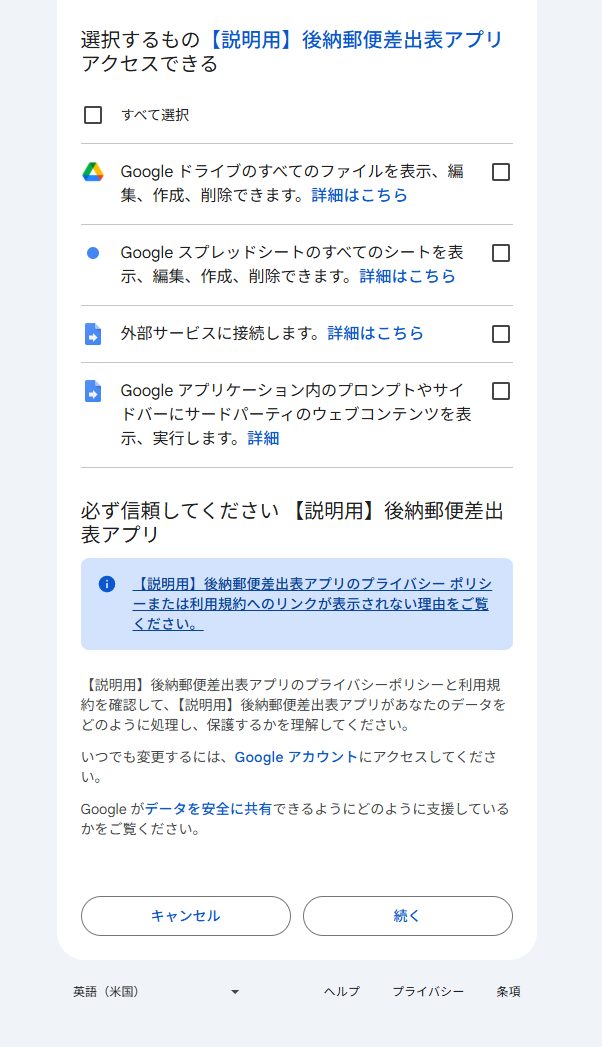The height and width of the screenshot is (1047, 602).
Task: Tap the キャンセル button
Action: point(185,916)
